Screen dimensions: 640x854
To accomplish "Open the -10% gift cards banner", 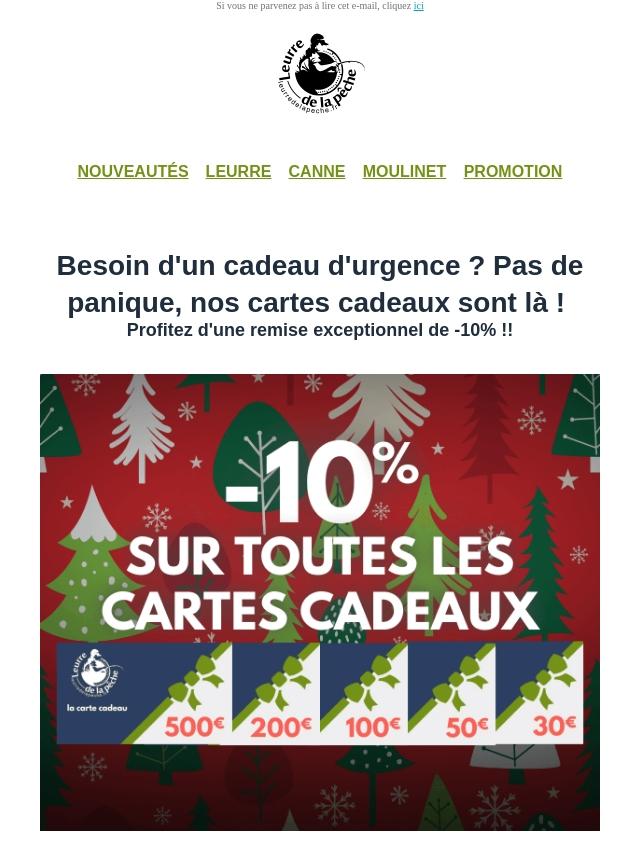I will [320, 602].
